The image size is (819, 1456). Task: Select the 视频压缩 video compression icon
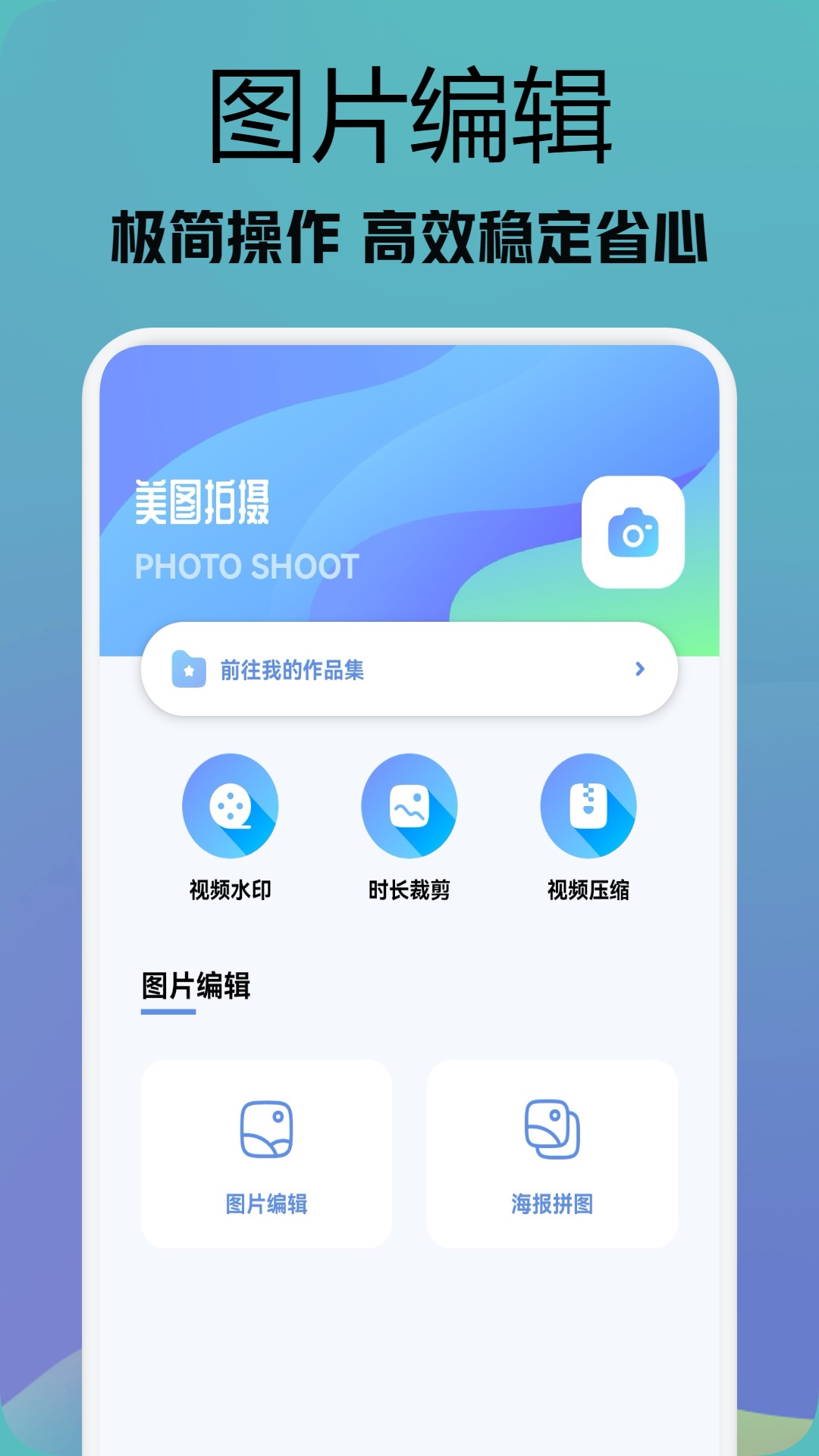pyautogui.click(x=586, y=806)
